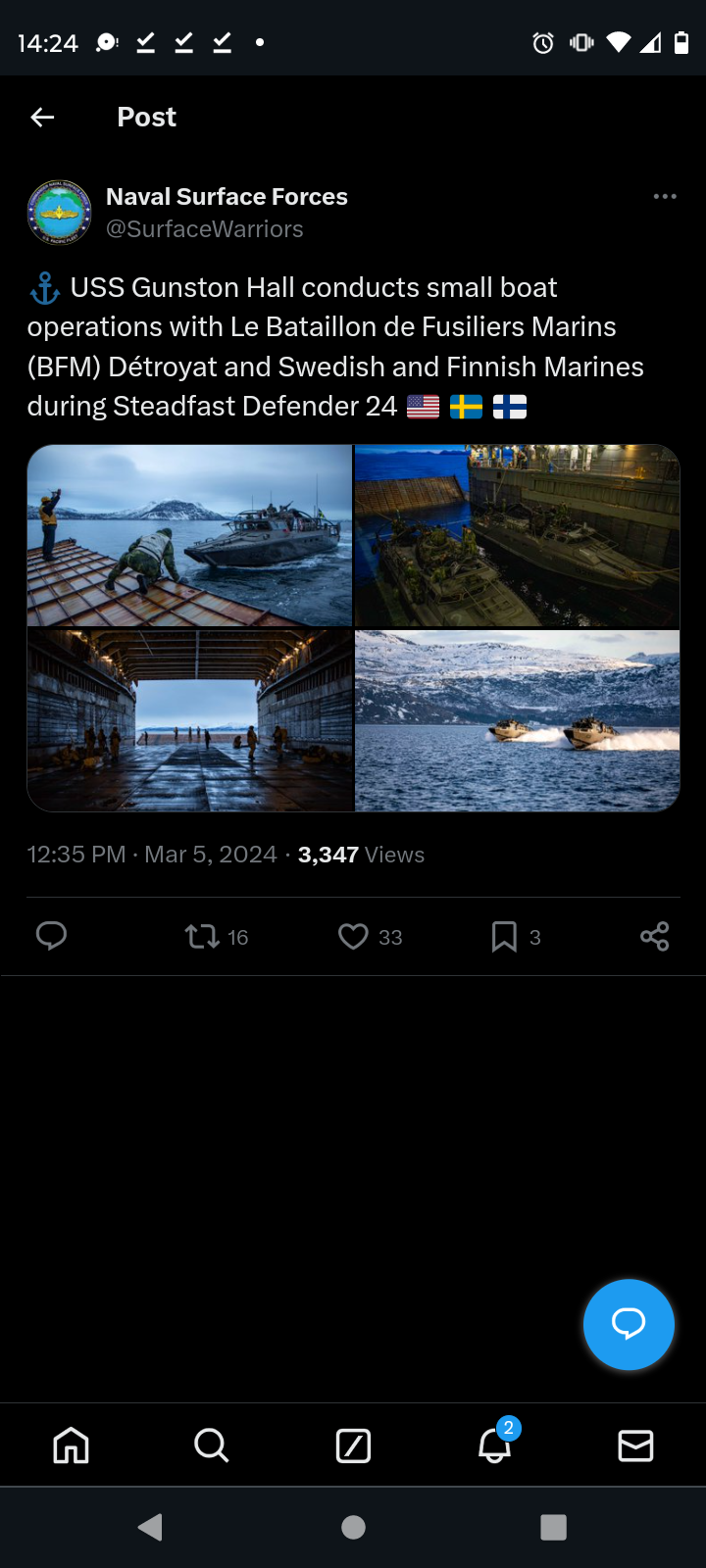Image resolution: width=706 pixels, height=1568 pixels.
Task: Open the Grok slash-icon tab
Action: click(x=353, y=1445)
